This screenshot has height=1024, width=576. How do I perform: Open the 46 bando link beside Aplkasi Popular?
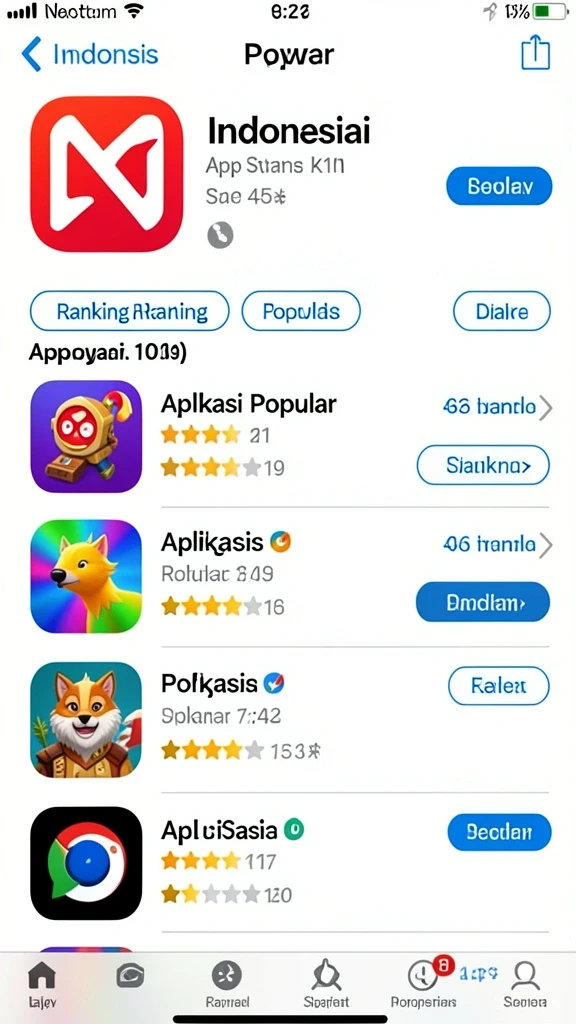coord(498,407)
